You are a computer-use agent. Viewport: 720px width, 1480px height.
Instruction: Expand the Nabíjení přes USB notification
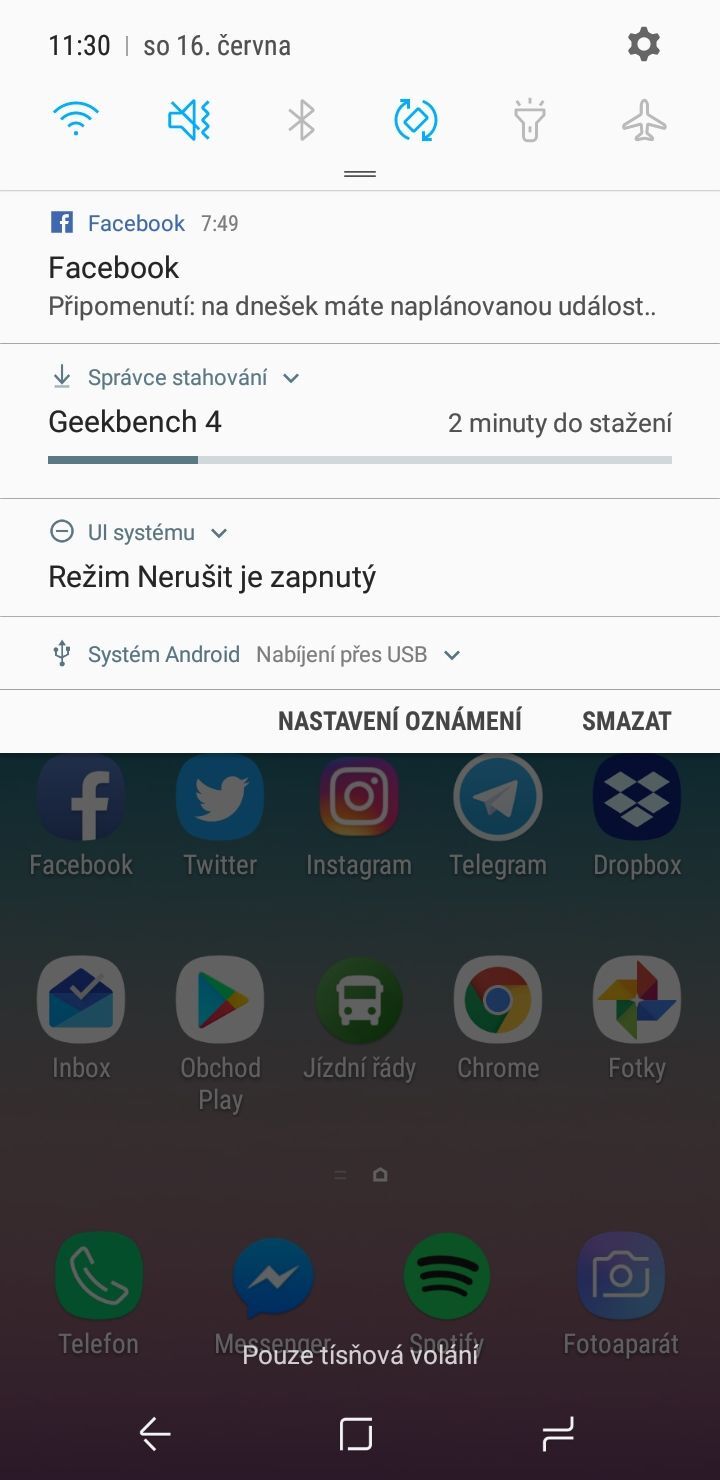pos(451,654)
